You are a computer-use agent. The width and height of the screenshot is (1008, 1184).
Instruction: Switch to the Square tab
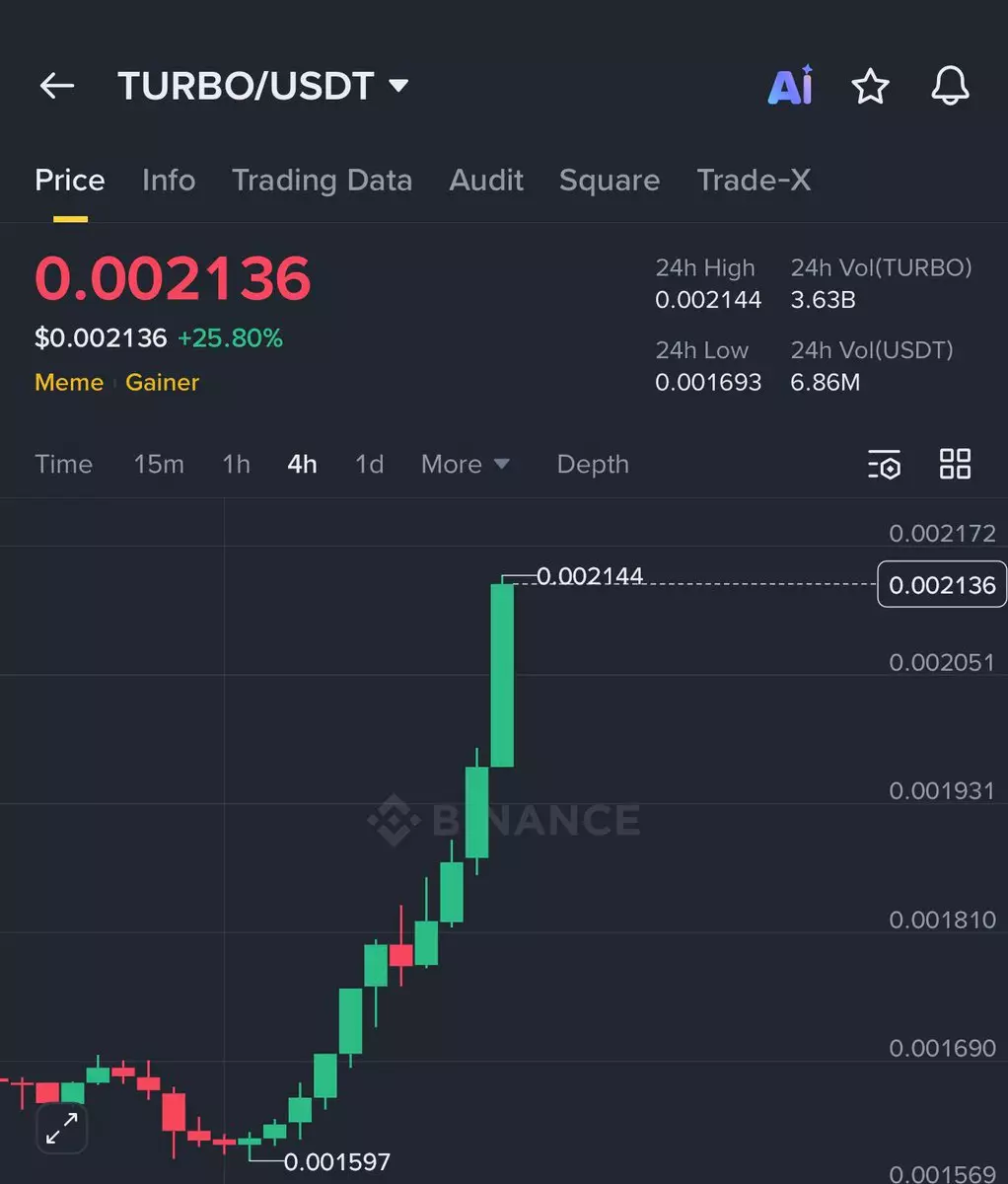(609, 181)
